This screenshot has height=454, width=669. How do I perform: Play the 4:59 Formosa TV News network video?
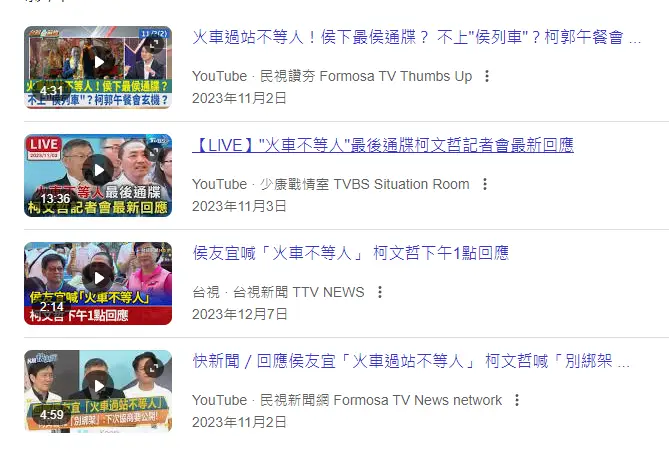point(98,387)
